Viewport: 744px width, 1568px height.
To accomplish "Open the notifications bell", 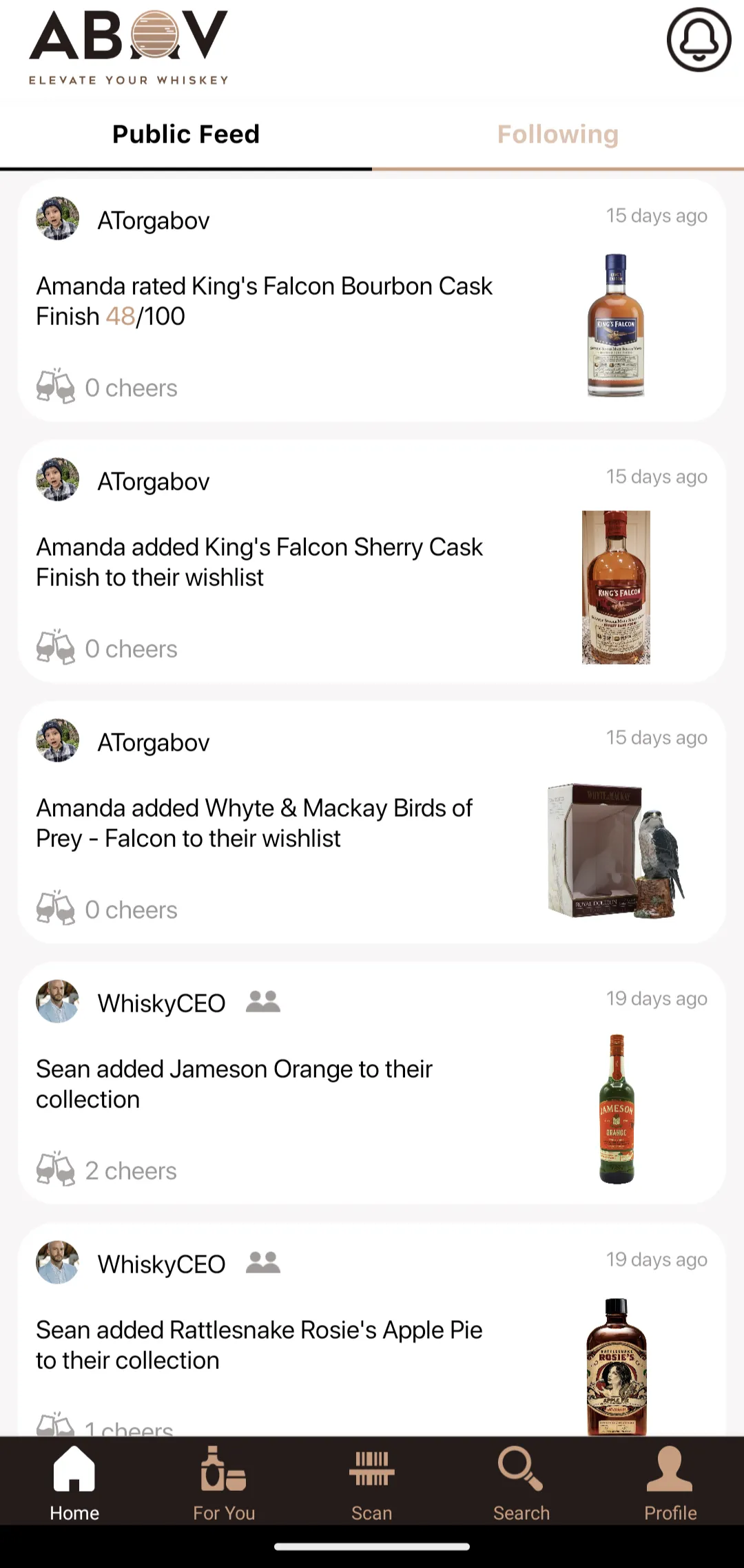I will click(x=699, y=40).
